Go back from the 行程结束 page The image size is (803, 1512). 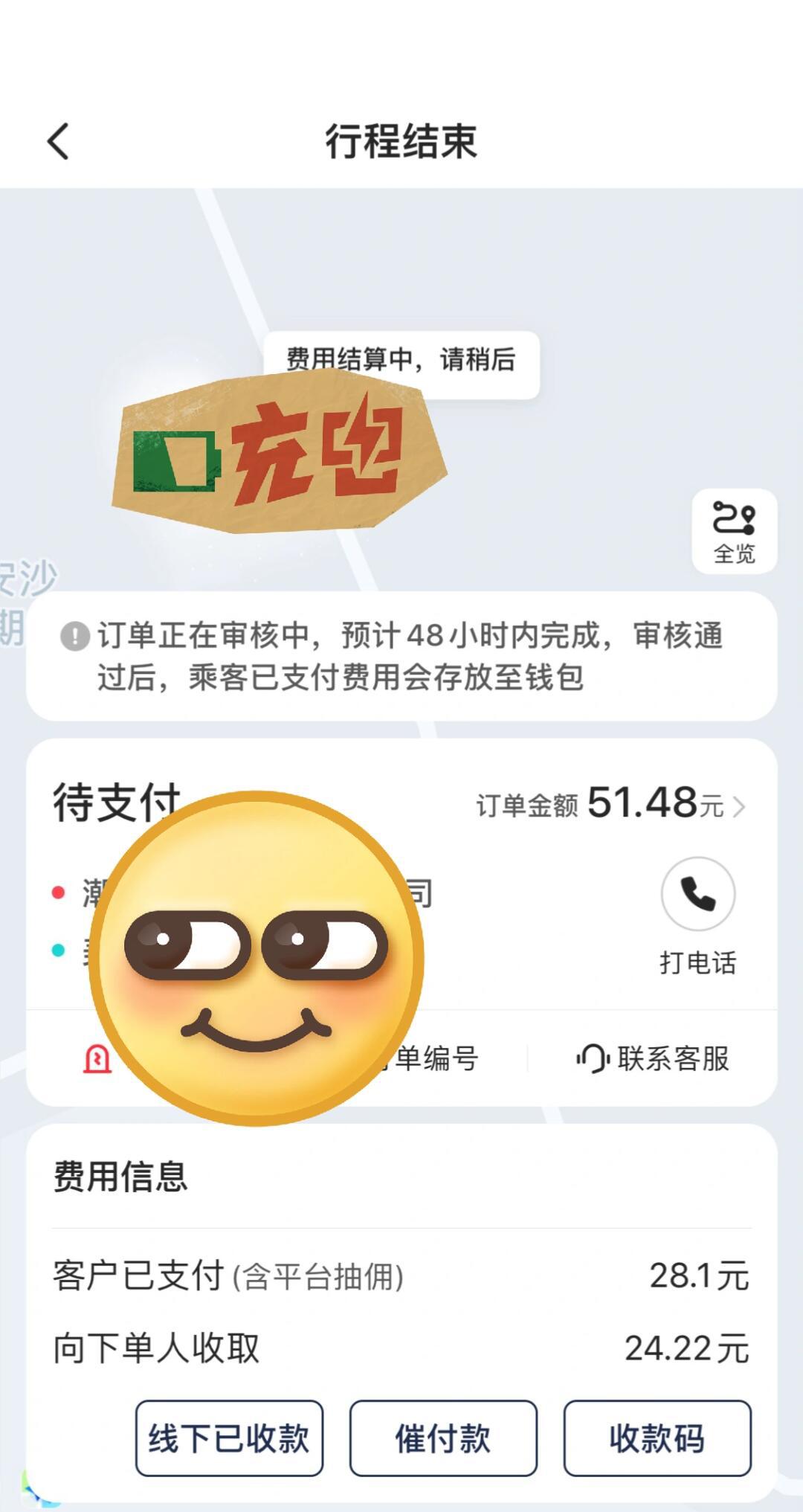[x=58, y=141]
